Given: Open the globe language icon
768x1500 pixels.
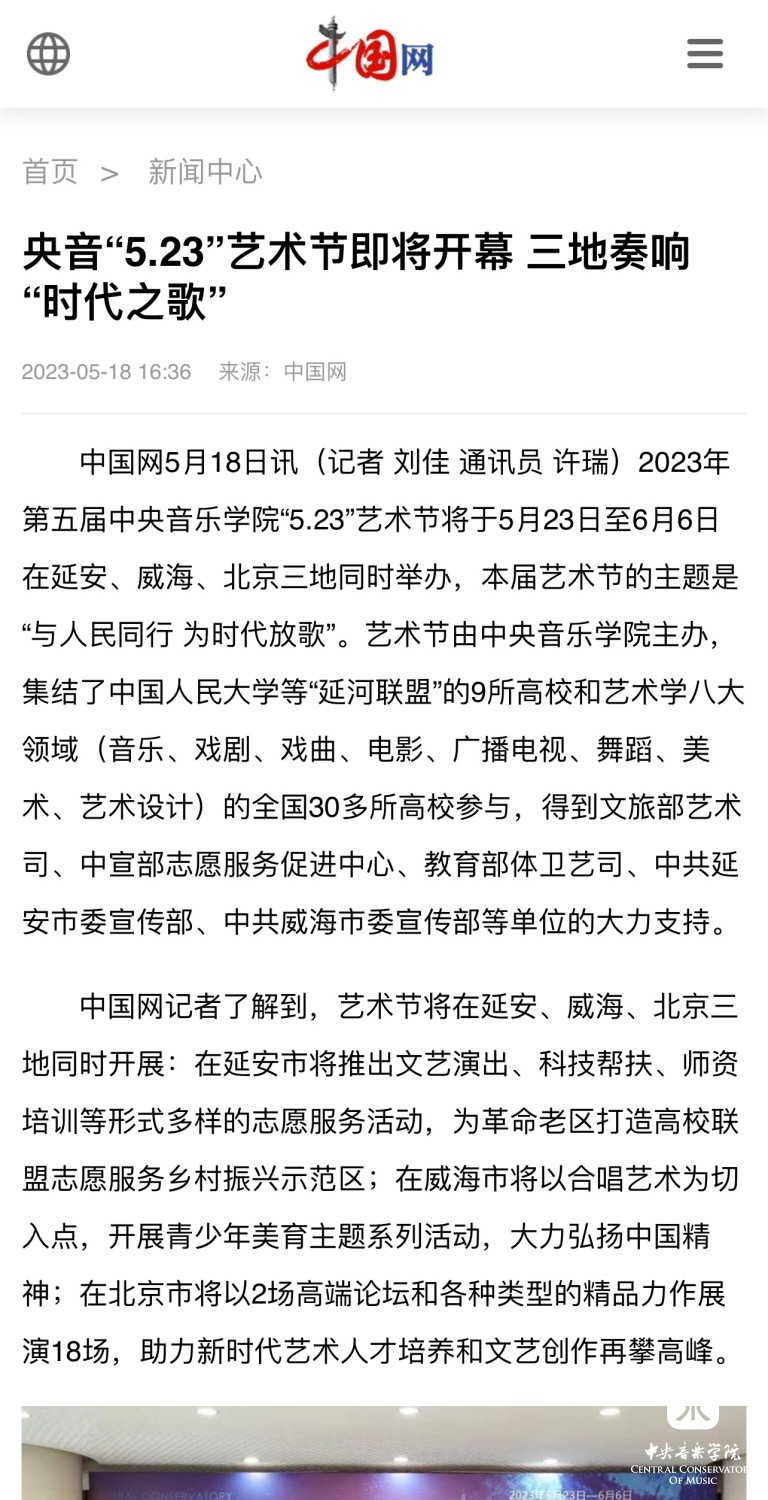Looking at the screenshot, I should (x=48, y=54).
